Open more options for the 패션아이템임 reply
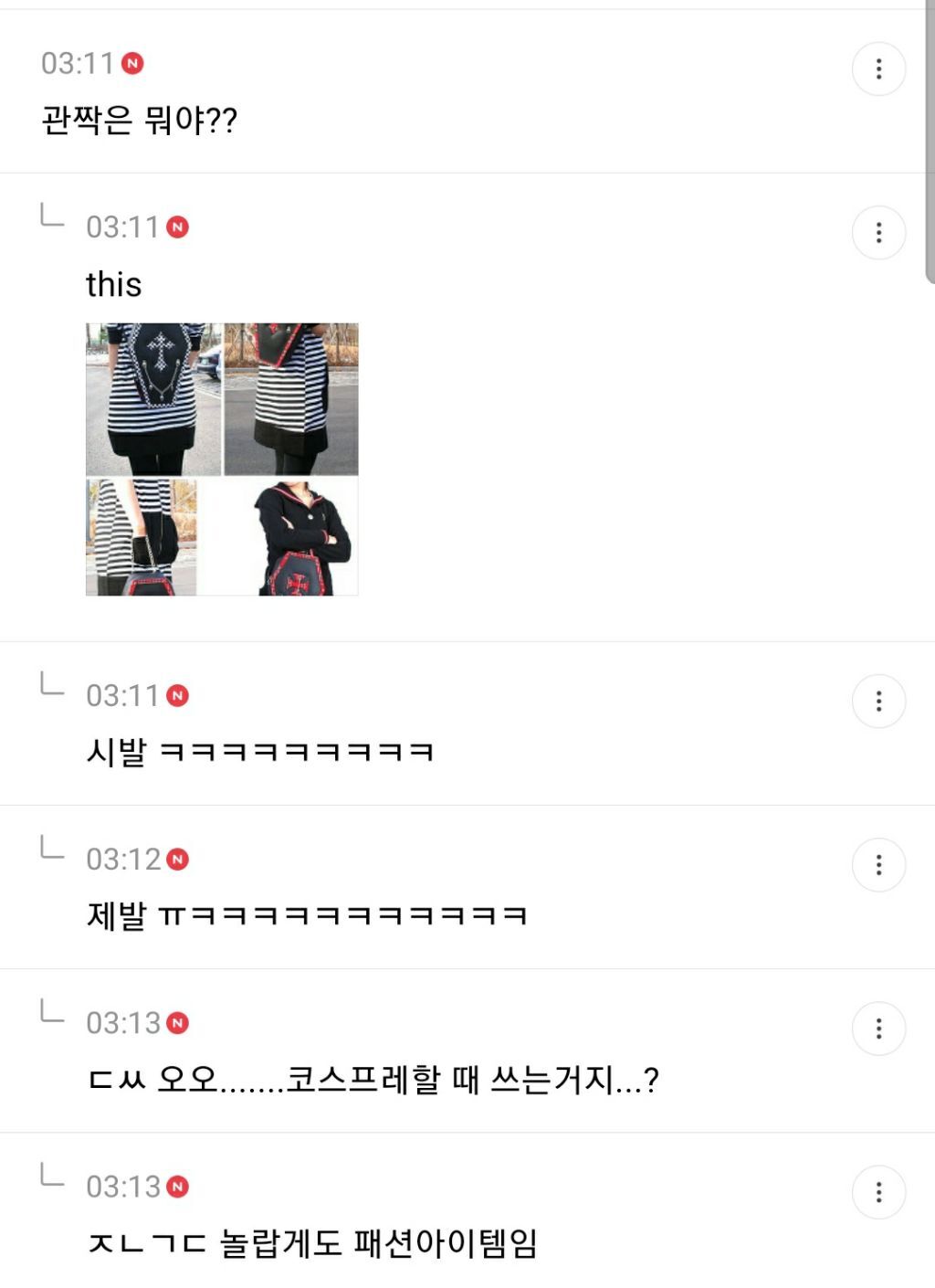 coord(878,1192)
